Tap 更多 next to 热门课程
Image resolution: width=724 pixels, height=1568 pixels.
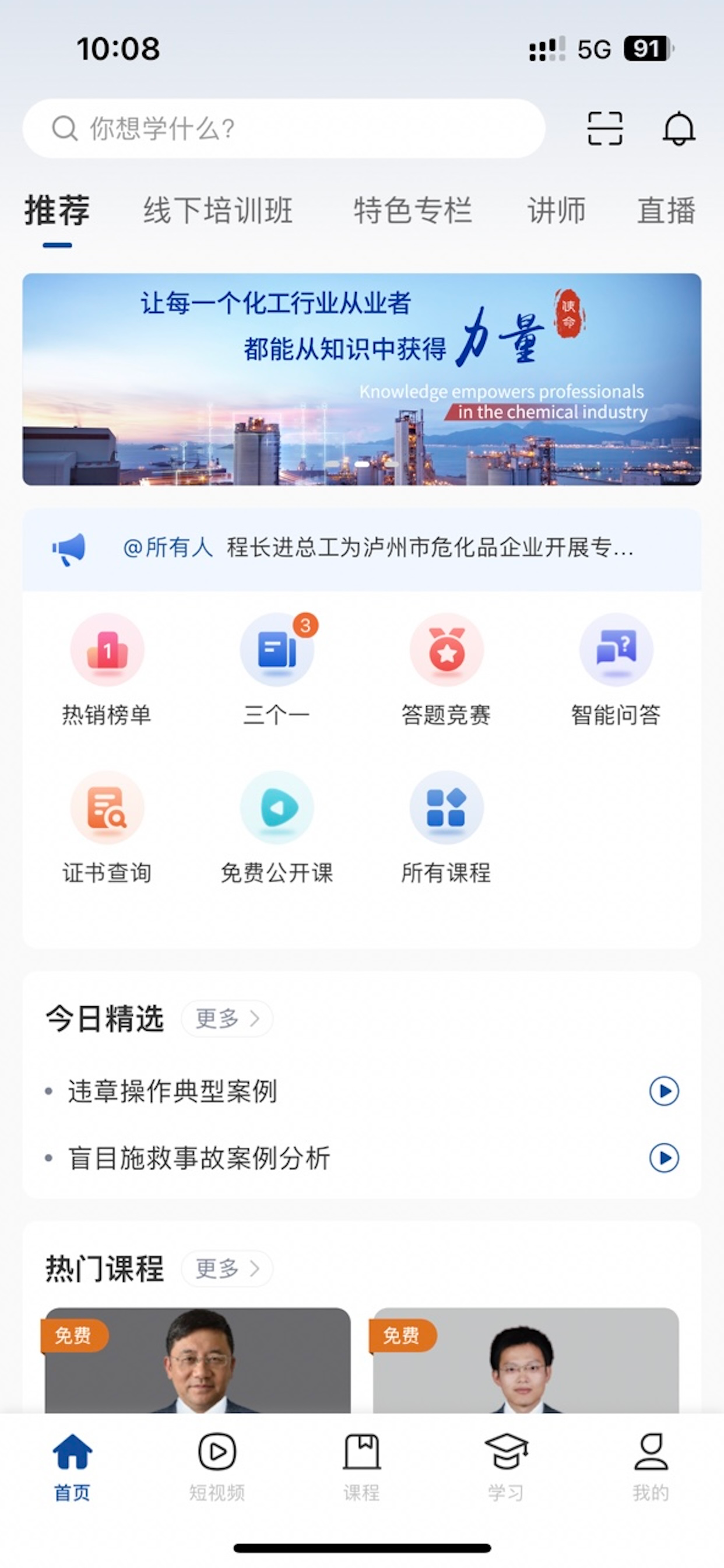227,1269
